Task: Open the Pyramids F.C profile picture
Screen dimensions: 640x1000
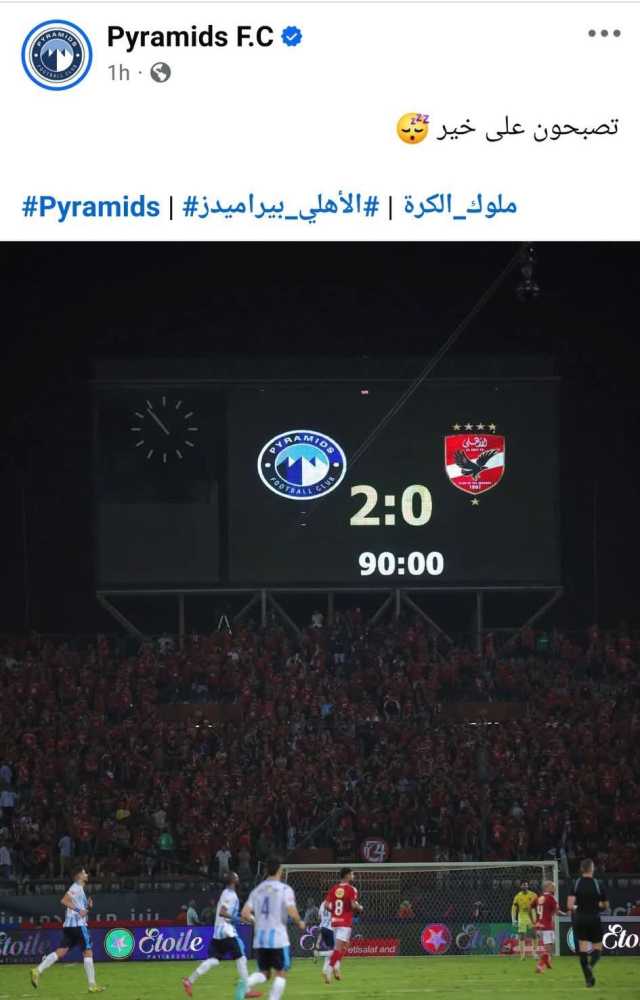Action: tap(57, 54)
